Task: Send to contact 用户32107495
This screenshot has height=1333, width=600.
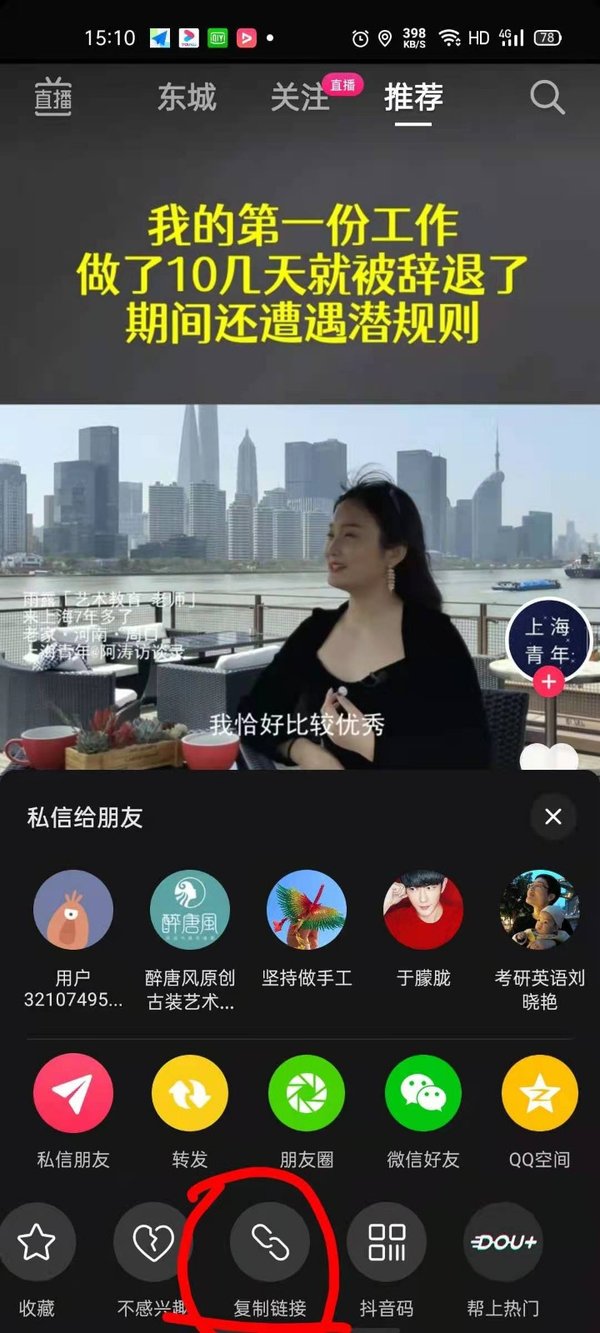Action: [x=73, y=910]
